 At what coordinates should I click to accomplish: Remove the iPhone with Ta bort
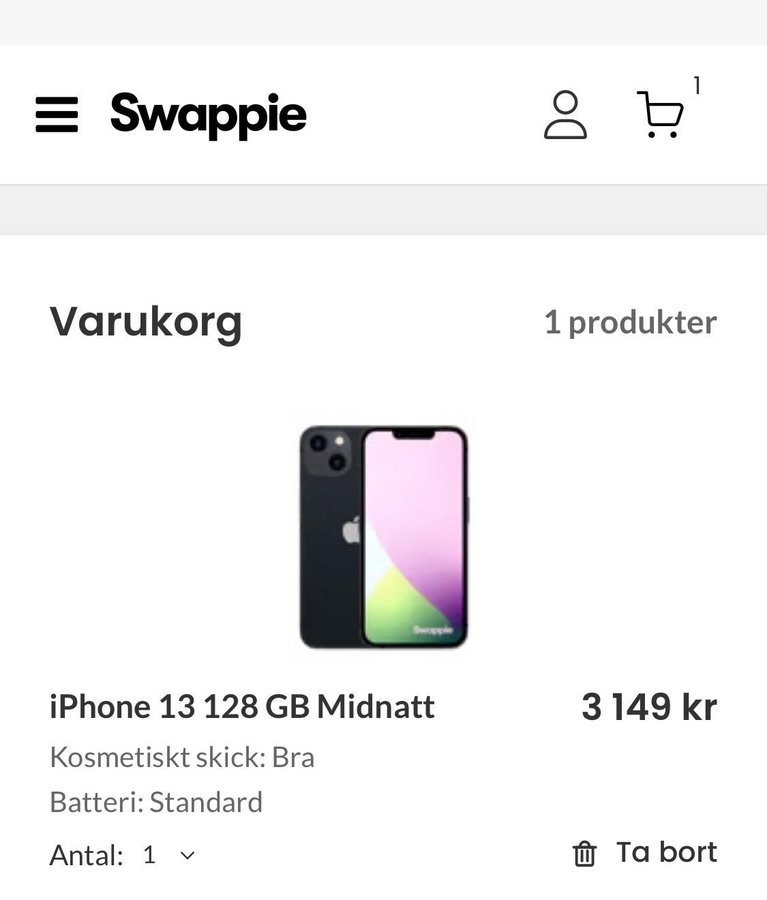tap(645, 853)
